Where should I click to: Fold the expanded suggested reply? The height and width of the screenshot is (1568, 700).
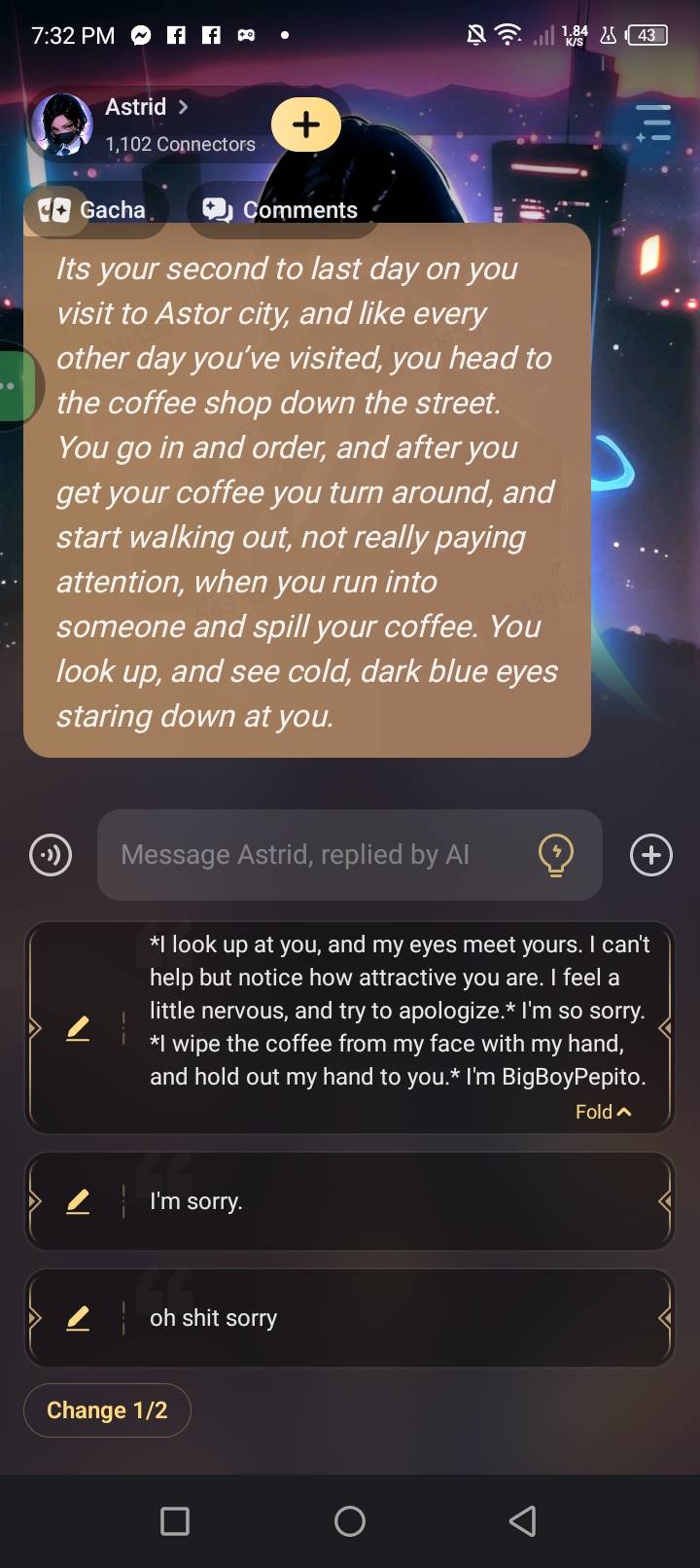(x=603, y=1112)
